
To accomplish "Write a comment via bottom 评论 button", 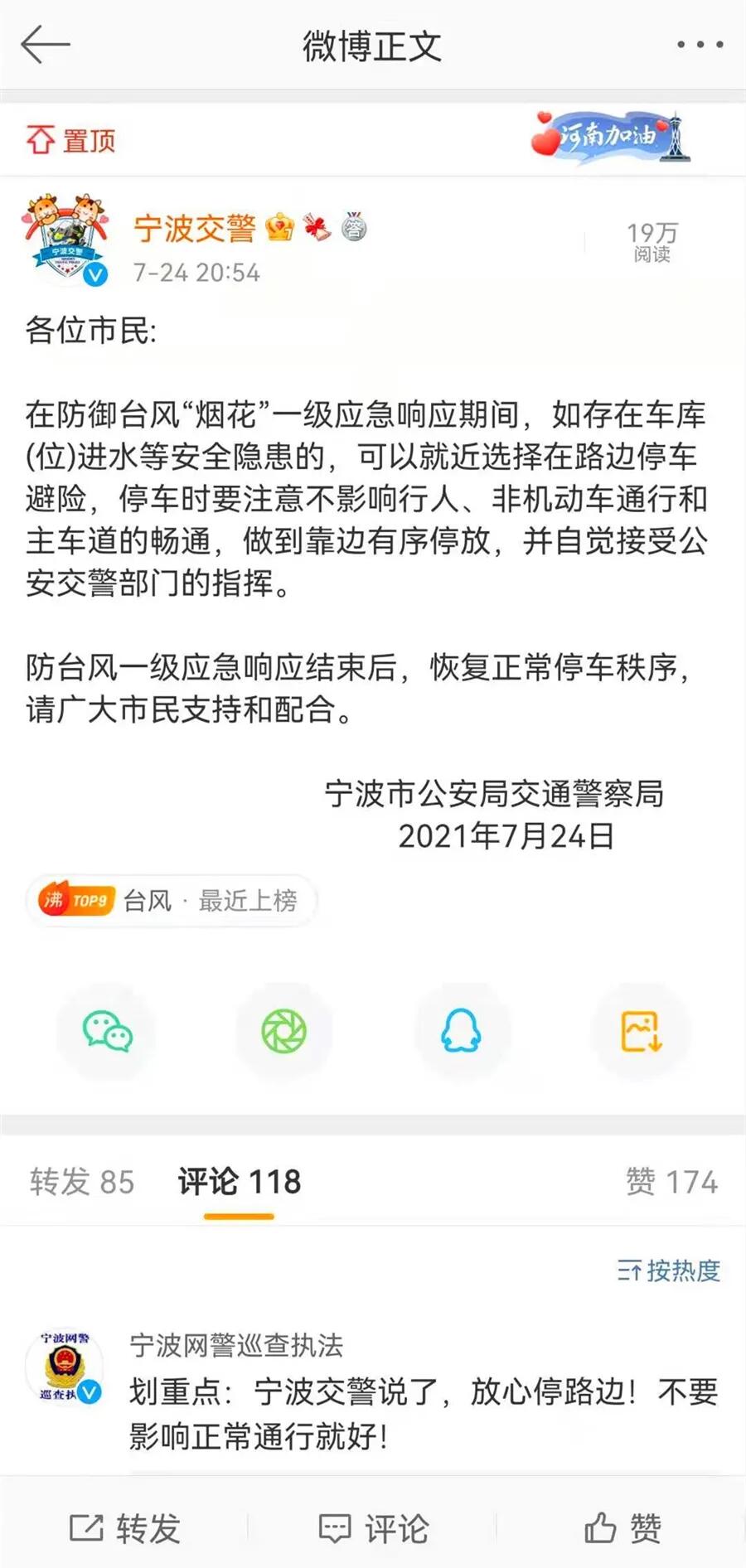I will click(373, 1528).
